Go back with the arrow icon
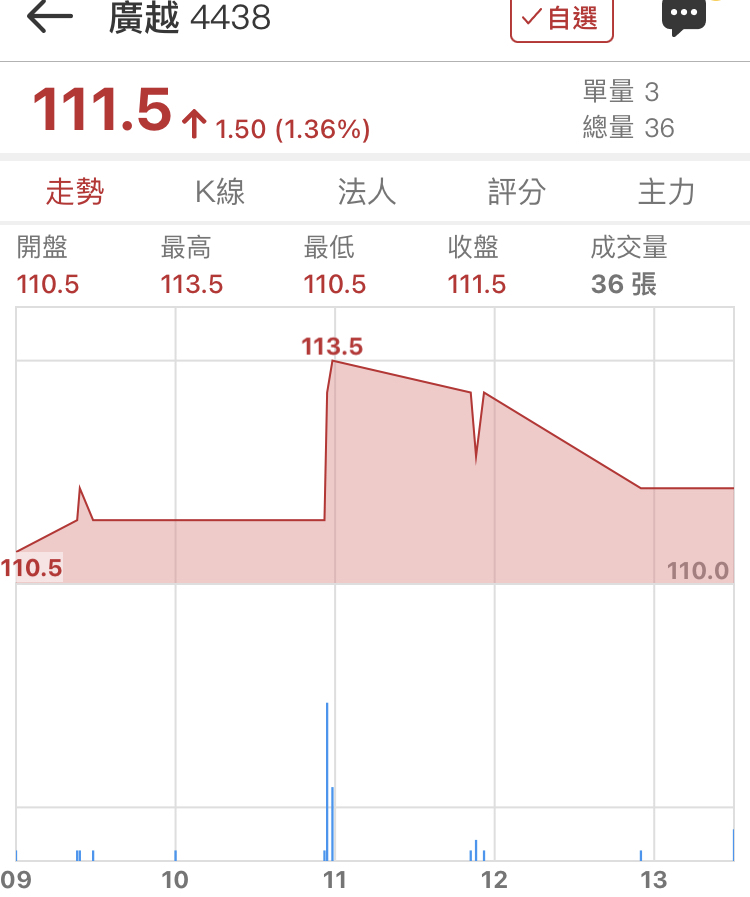Screen dimensions: 750x897 (x=49, y=17)
